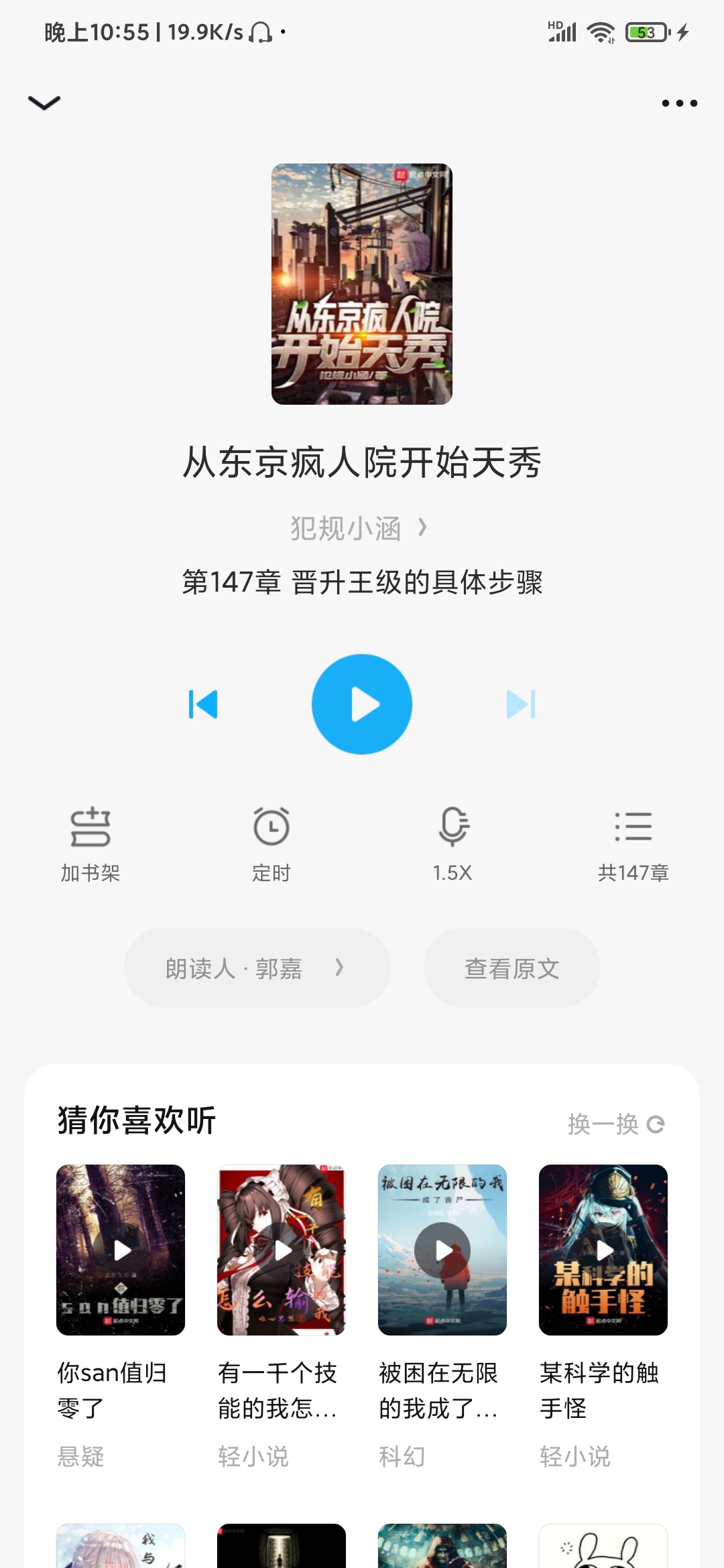Open the book 有一千个技能的我怎…
The image size is (724, 1568).
coord(282,1250)
